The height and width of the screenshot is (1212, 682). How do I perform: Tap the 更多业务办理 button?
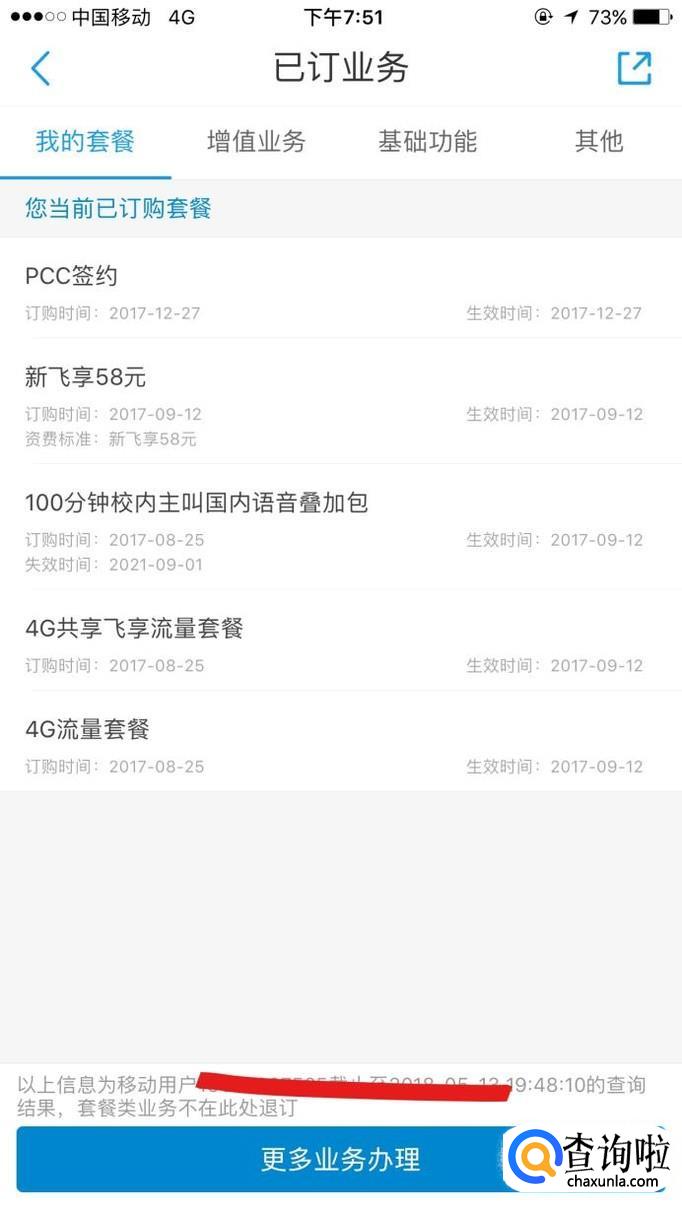coord(340,1159)
